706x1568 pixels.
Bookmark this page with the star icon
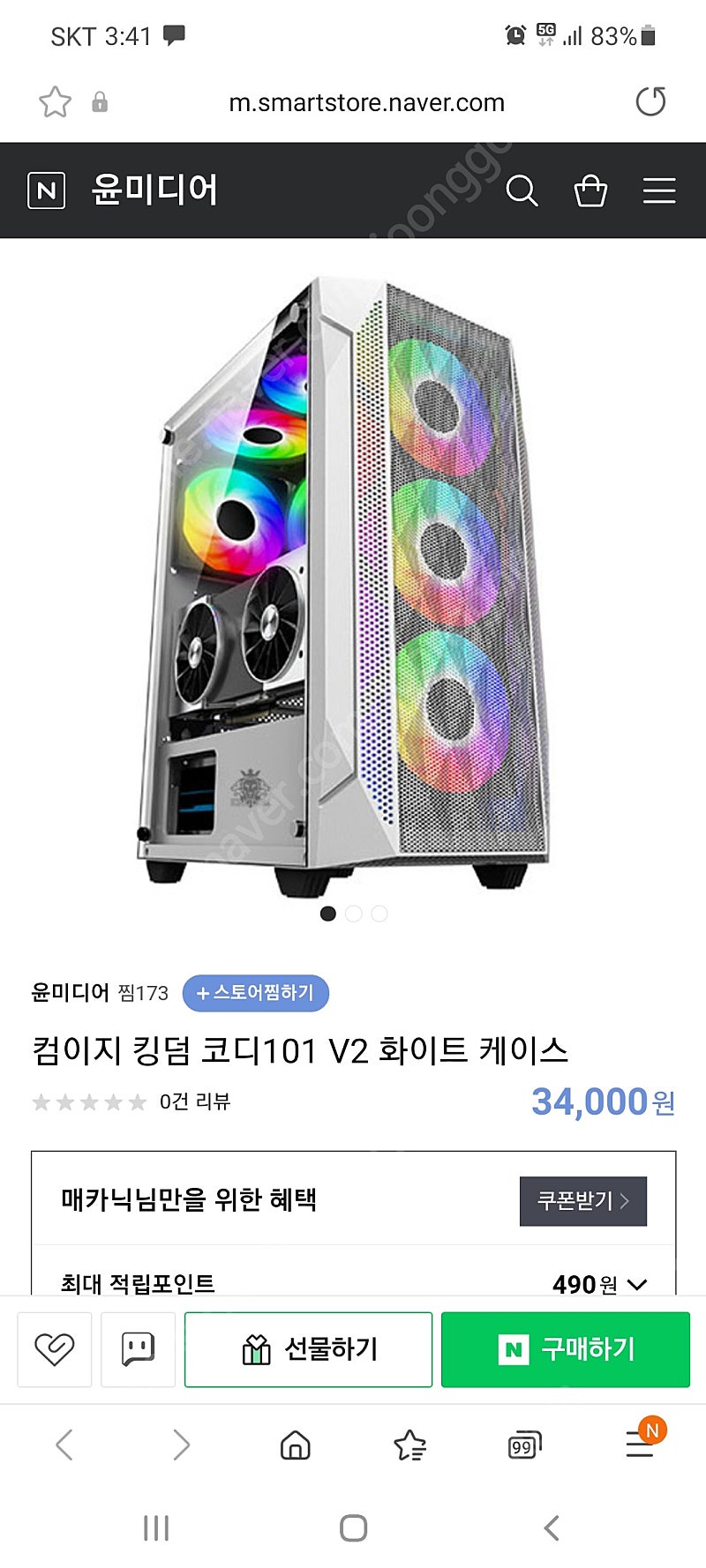55,102
